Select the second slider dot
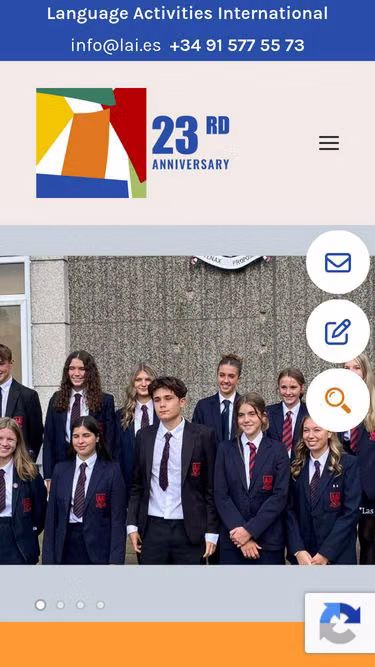375x667 pixels. [60, 605]
